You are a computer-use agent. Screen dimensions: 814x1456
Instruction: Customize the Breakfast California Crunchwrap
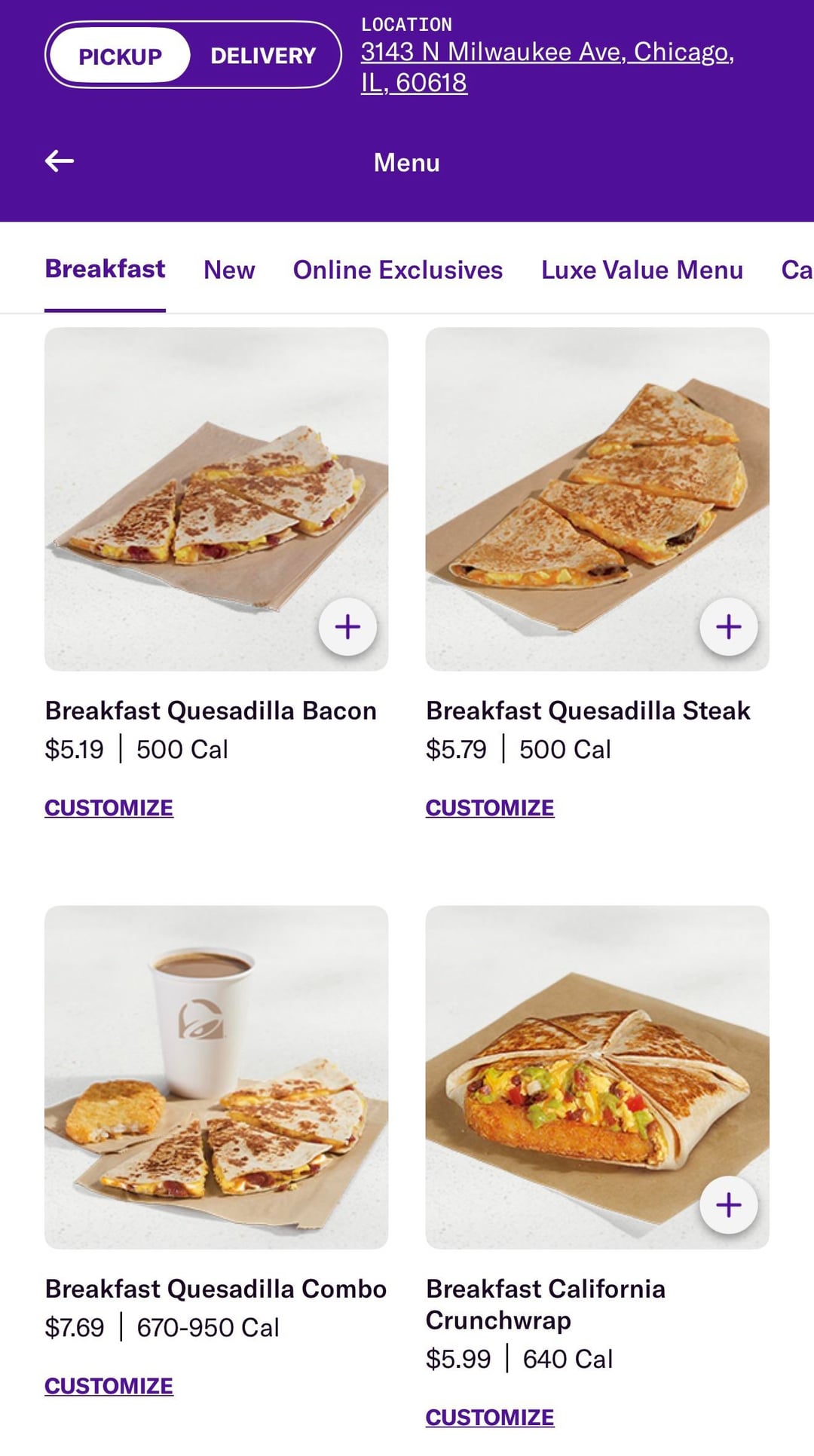coord(490,1417)
